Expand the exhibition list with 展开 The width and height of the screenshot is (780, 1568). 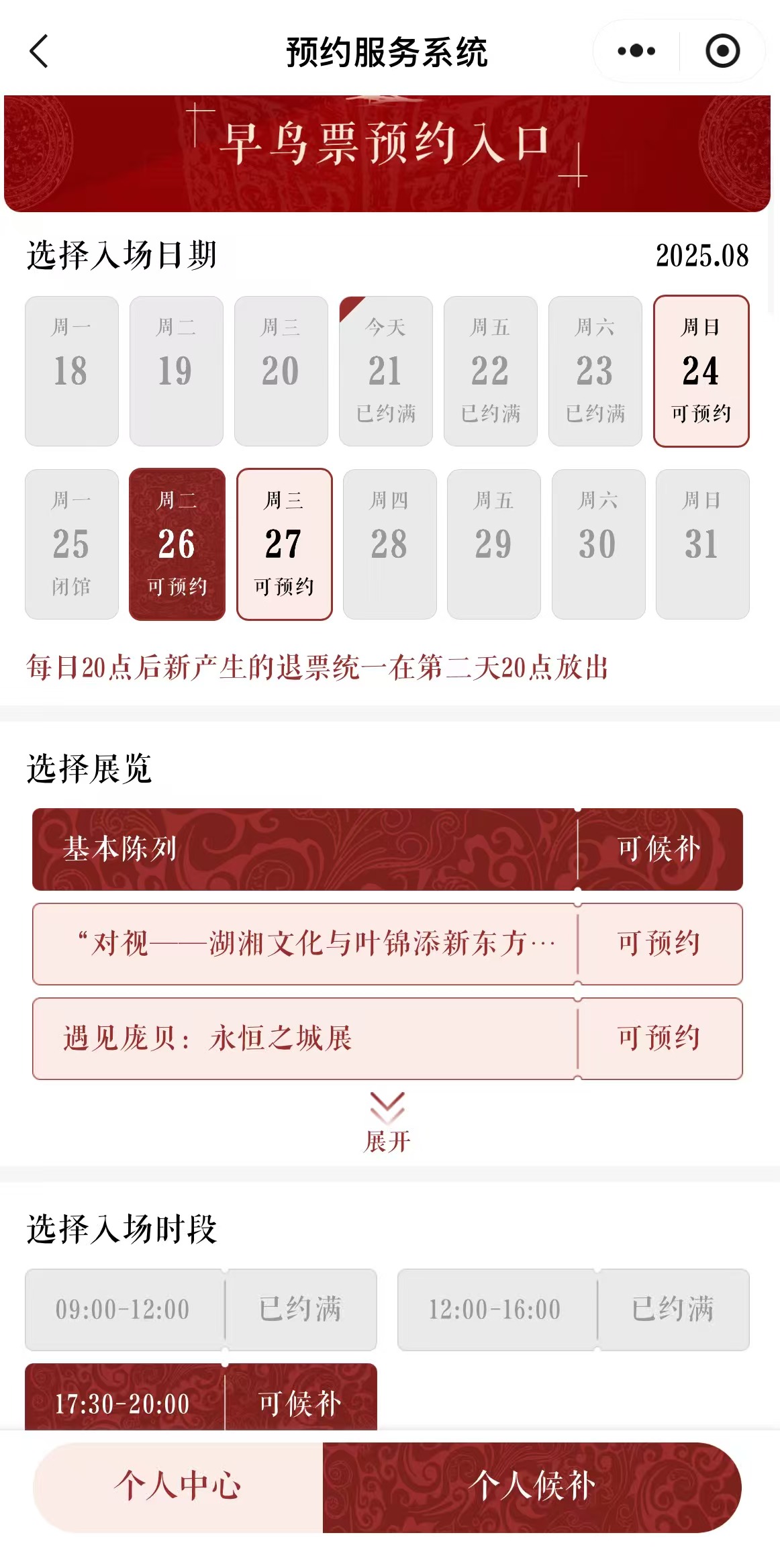(387, 1122)
